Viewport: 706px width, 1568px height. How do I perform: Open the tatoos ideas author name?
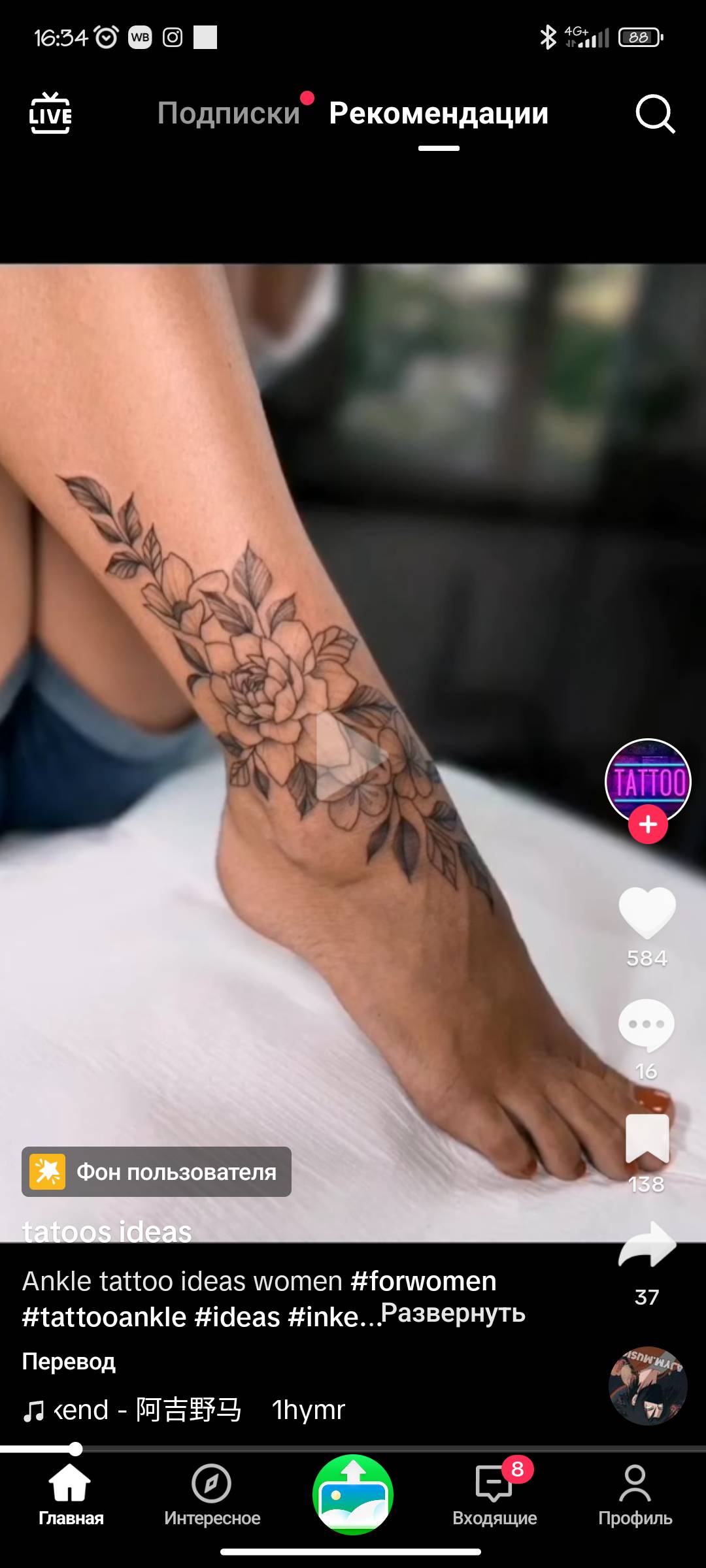[x=107, y=1232]
